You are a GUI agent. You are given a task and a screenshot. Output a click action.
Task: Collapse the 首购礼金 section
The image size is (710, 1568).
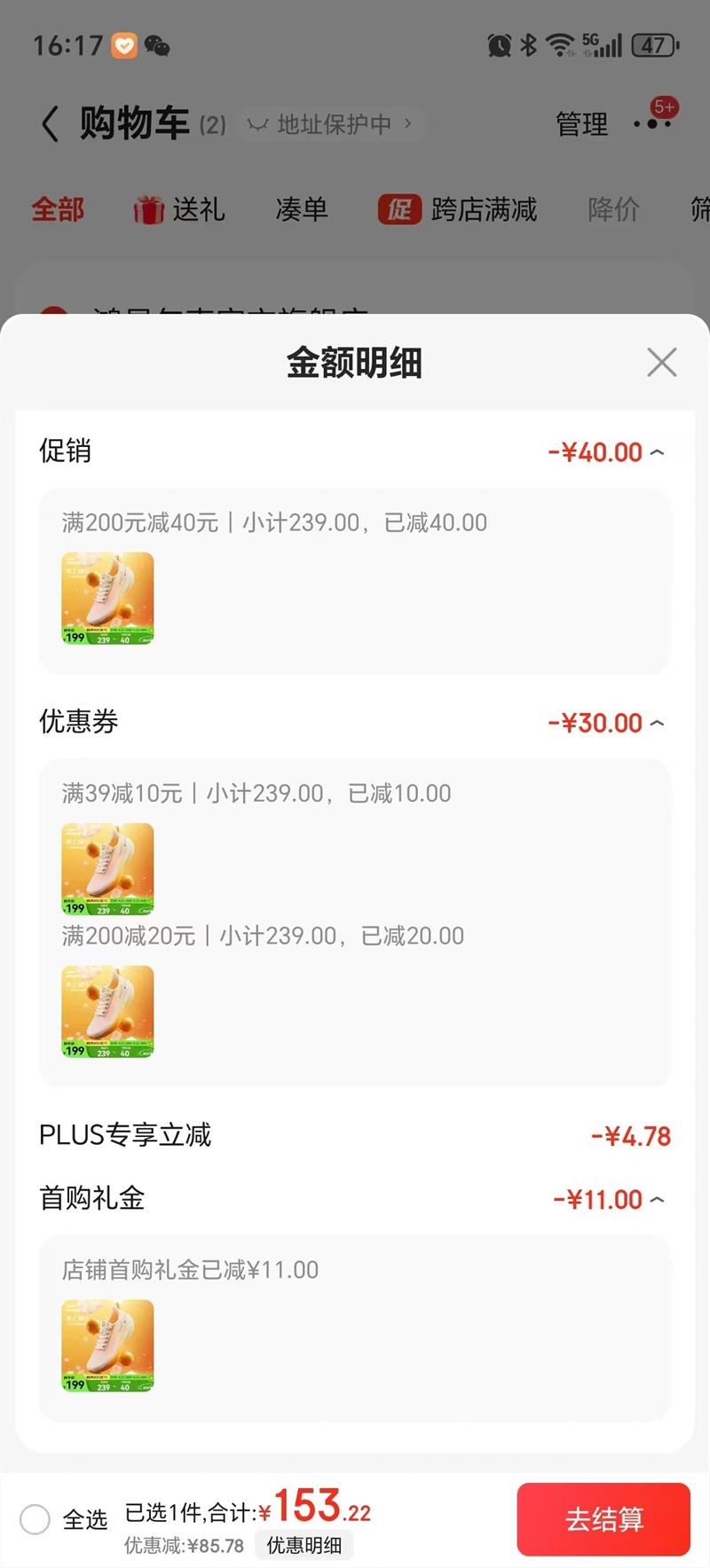[657, 1200]
